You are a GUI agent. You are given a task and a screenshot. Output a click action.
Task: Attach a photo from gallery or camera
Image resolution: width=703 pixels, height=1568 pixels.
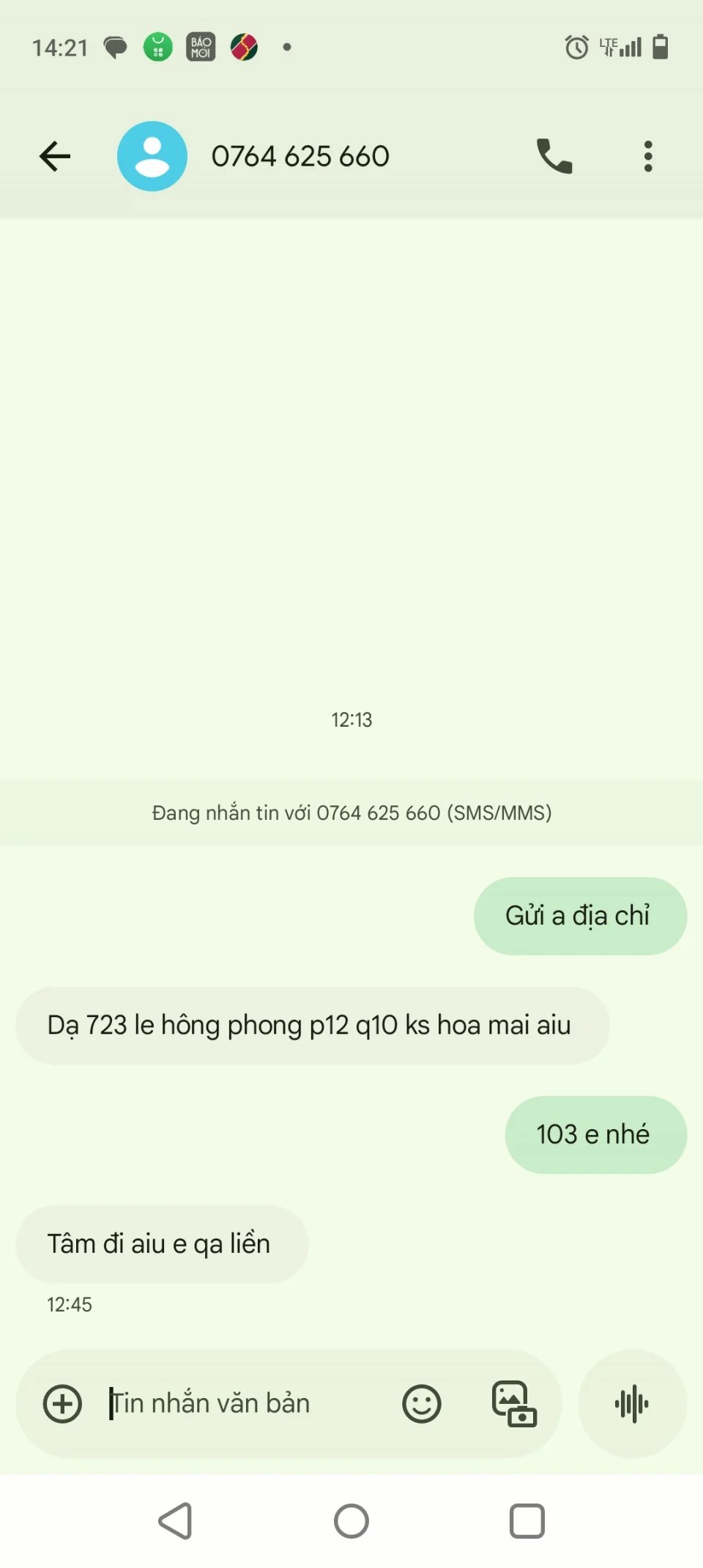[x=514, y=1404]
